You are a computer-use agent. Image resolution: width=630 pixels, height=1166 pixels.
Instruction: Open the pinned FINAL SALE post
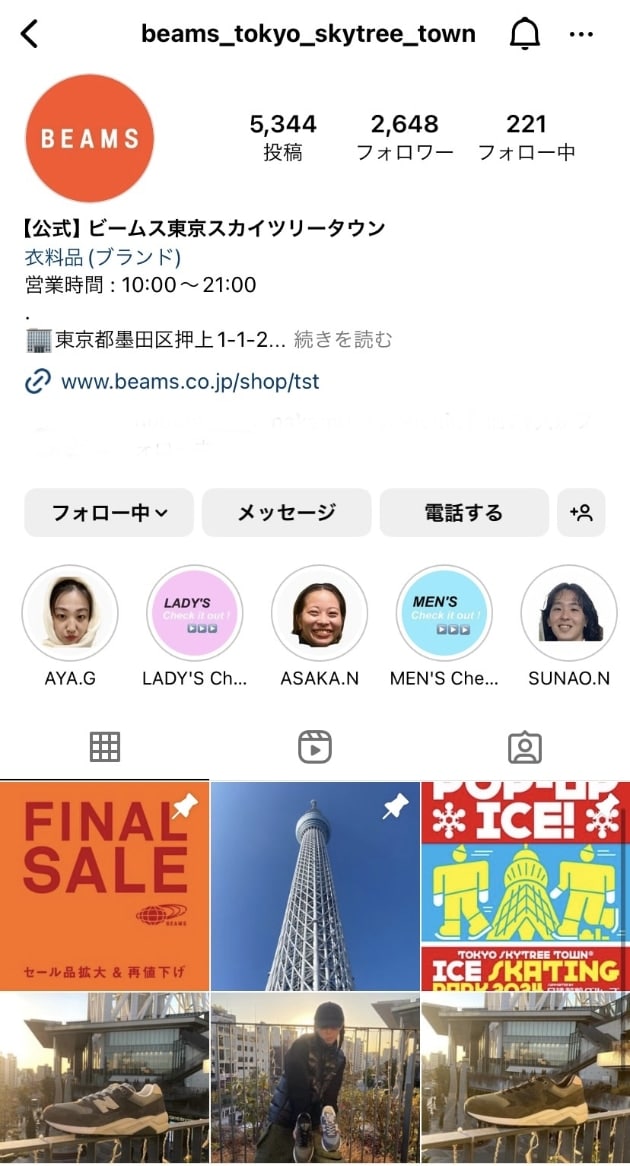point(104,886)
